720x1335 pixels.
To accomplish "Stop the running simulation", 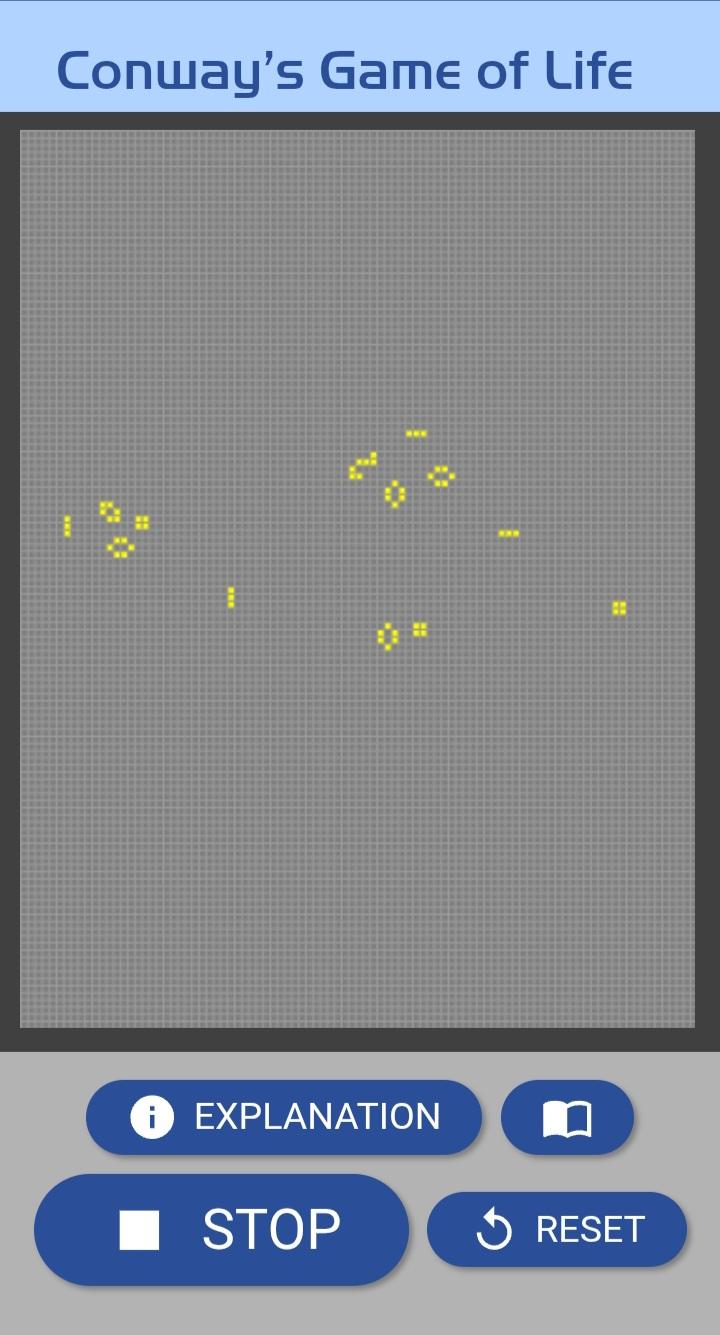I will tap(221, 1229).
